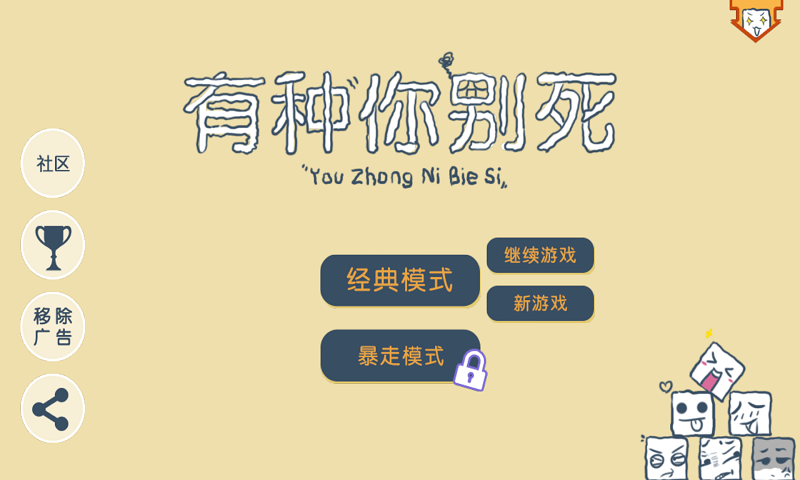Open the 社区 community button

tap(53, 163)
